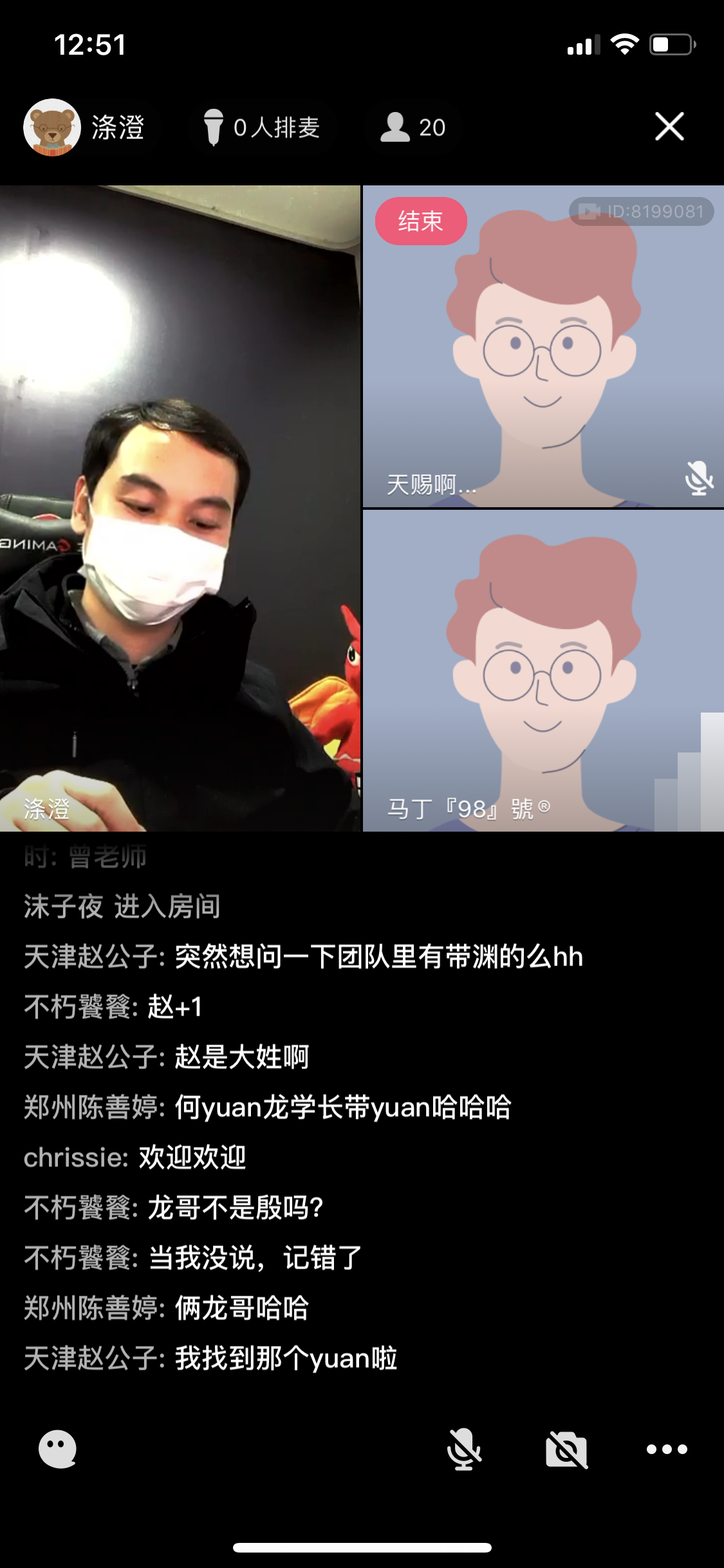Open the chat message bubble
Viewport: 724px width, 1568px height.
pyautogui.click(x=57, y=1449)
